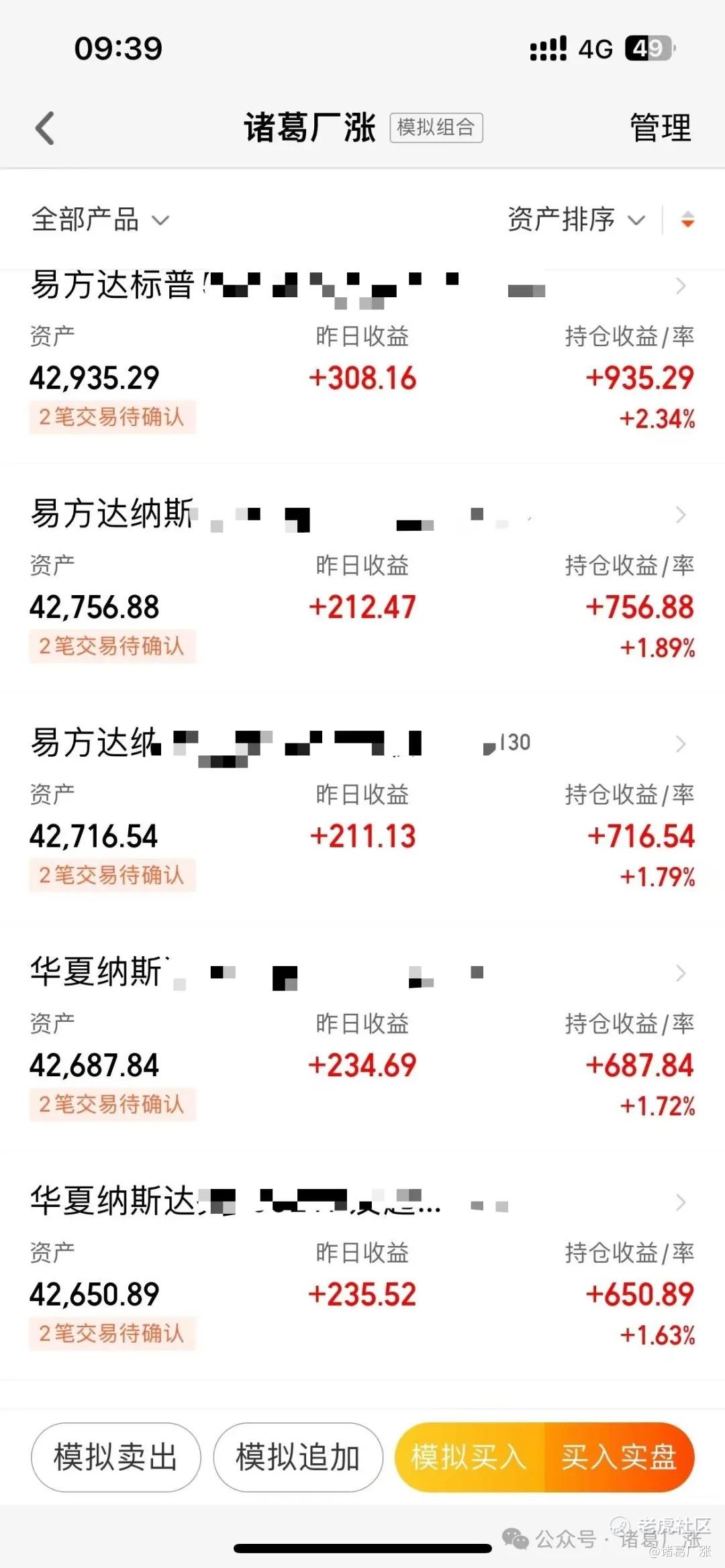
Task: Tap the 模拟卖出 button
Action: (x=115, y=1458)
